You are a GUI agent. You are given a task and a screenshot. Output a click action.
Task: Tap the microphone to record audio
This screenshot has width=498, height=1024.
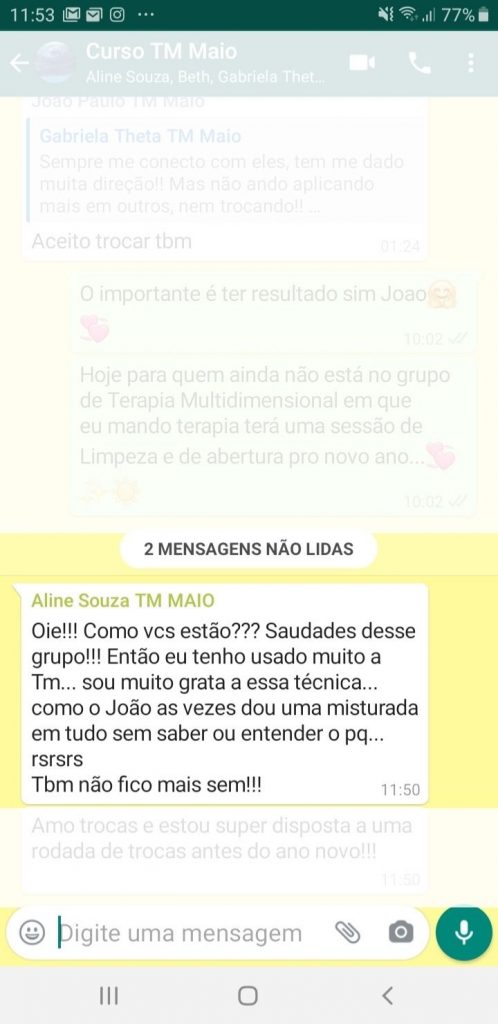pos(464,933)
